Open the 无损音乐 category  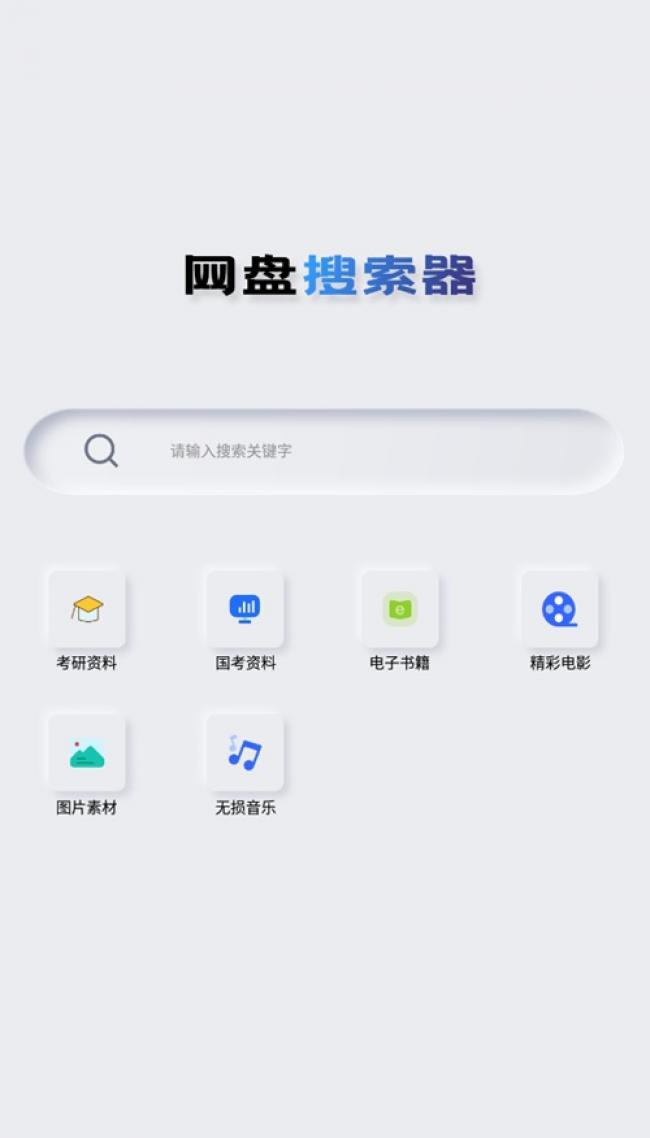(245, 753)
